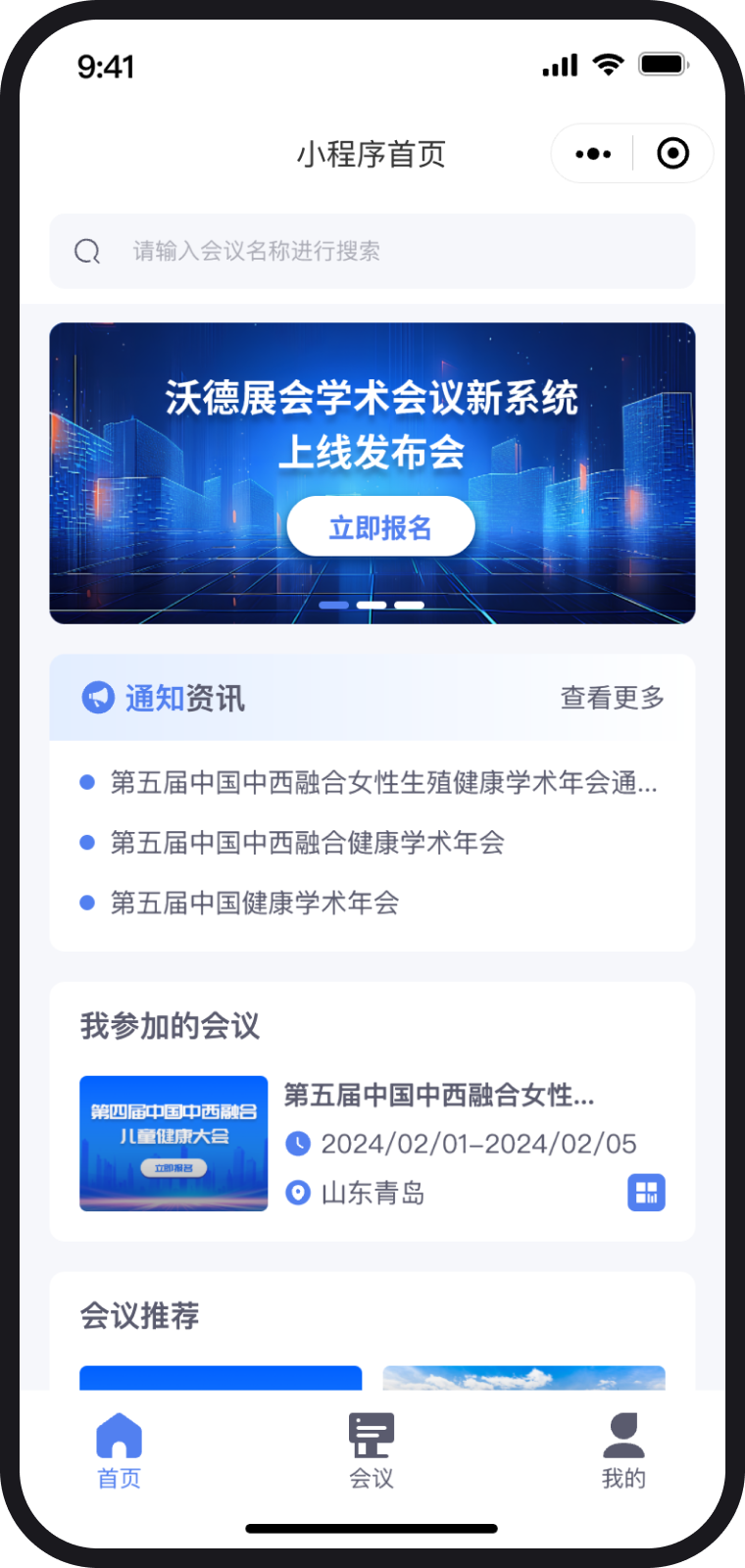Open notice 第五届中国中西融合女性生殖健康学术年会通…
The image size is (745, 1568).
click(383, 782)
